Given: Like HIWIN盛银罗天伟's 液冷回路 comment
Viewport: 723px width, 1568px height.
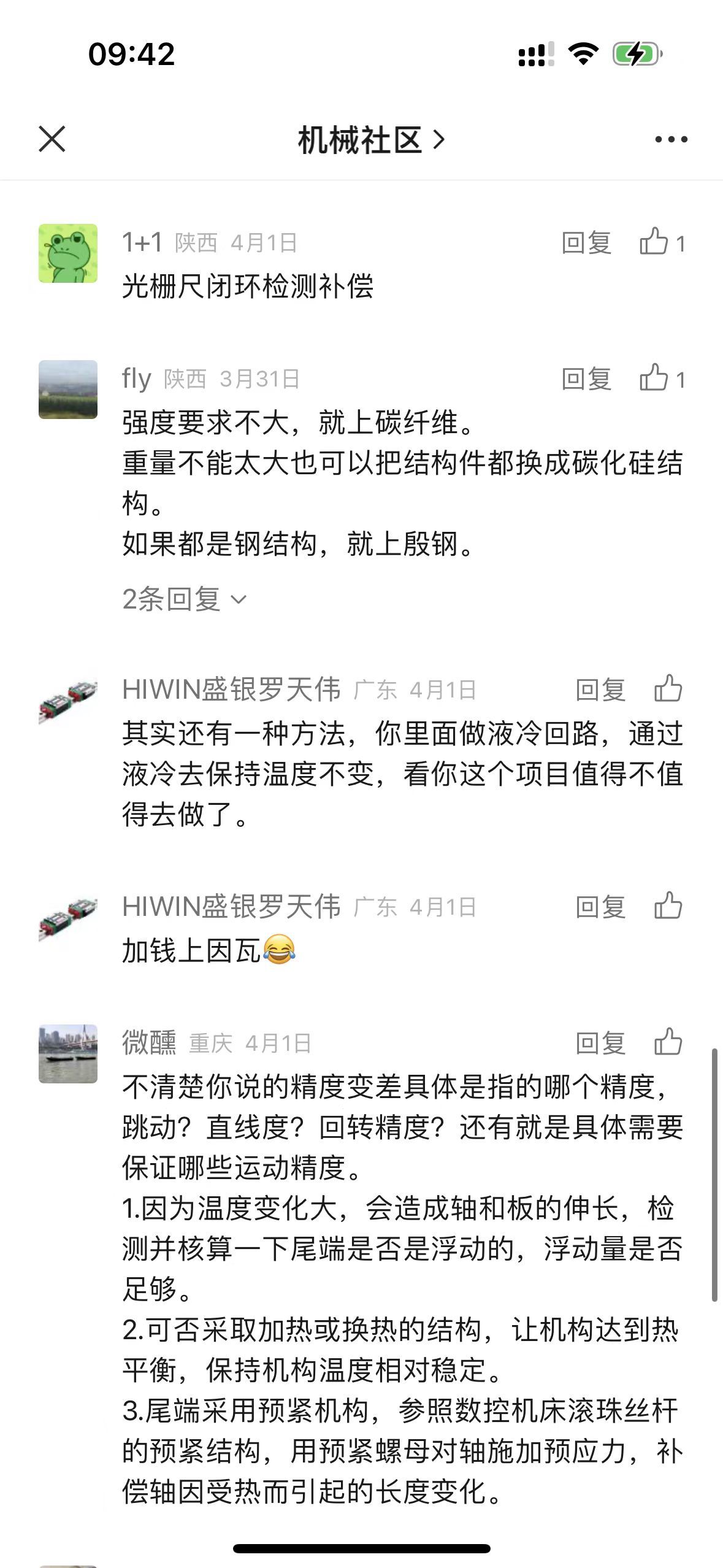Looking at the screenshot, I should click(668, 689).
